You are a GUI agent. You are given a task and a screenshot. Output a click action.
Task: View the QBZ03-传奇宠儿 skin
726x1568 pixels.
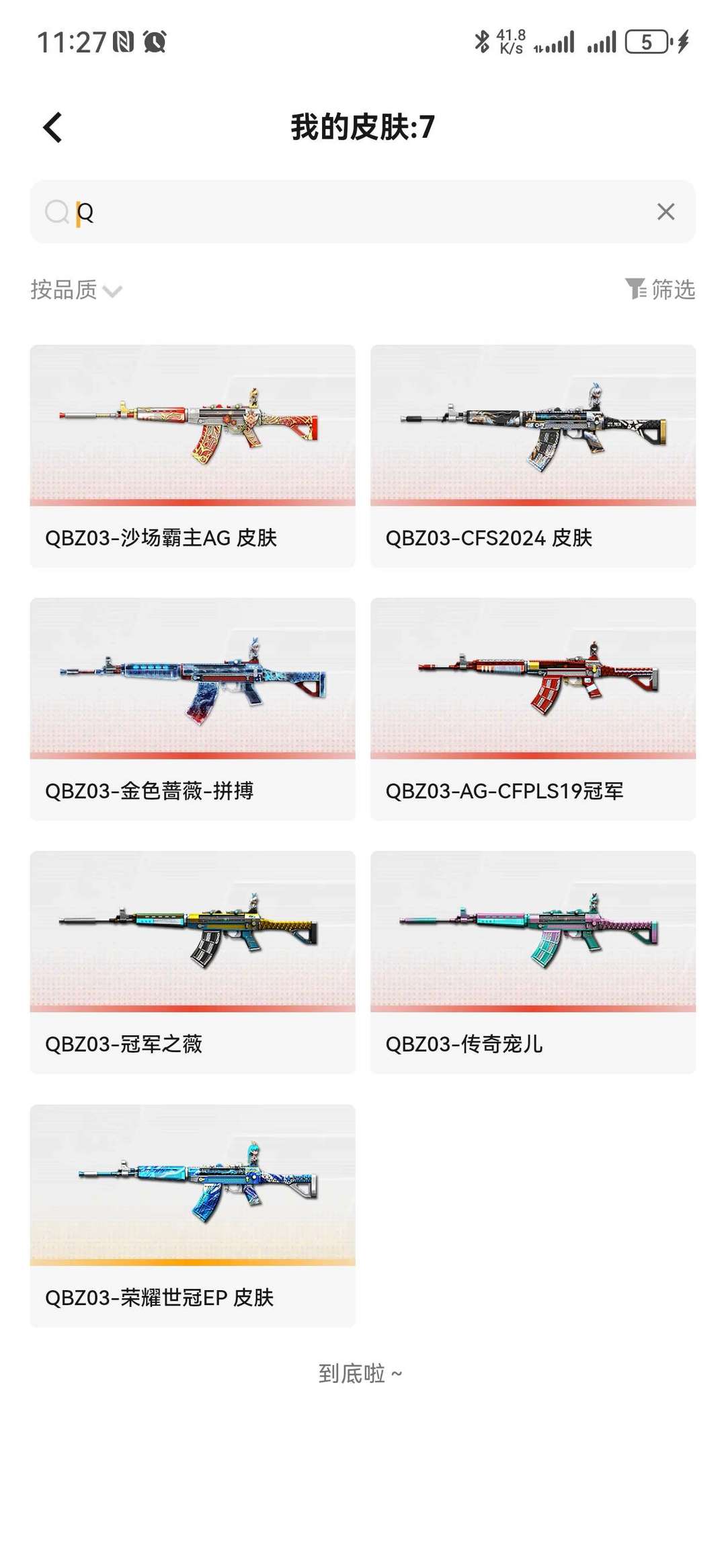coord(533,962)
